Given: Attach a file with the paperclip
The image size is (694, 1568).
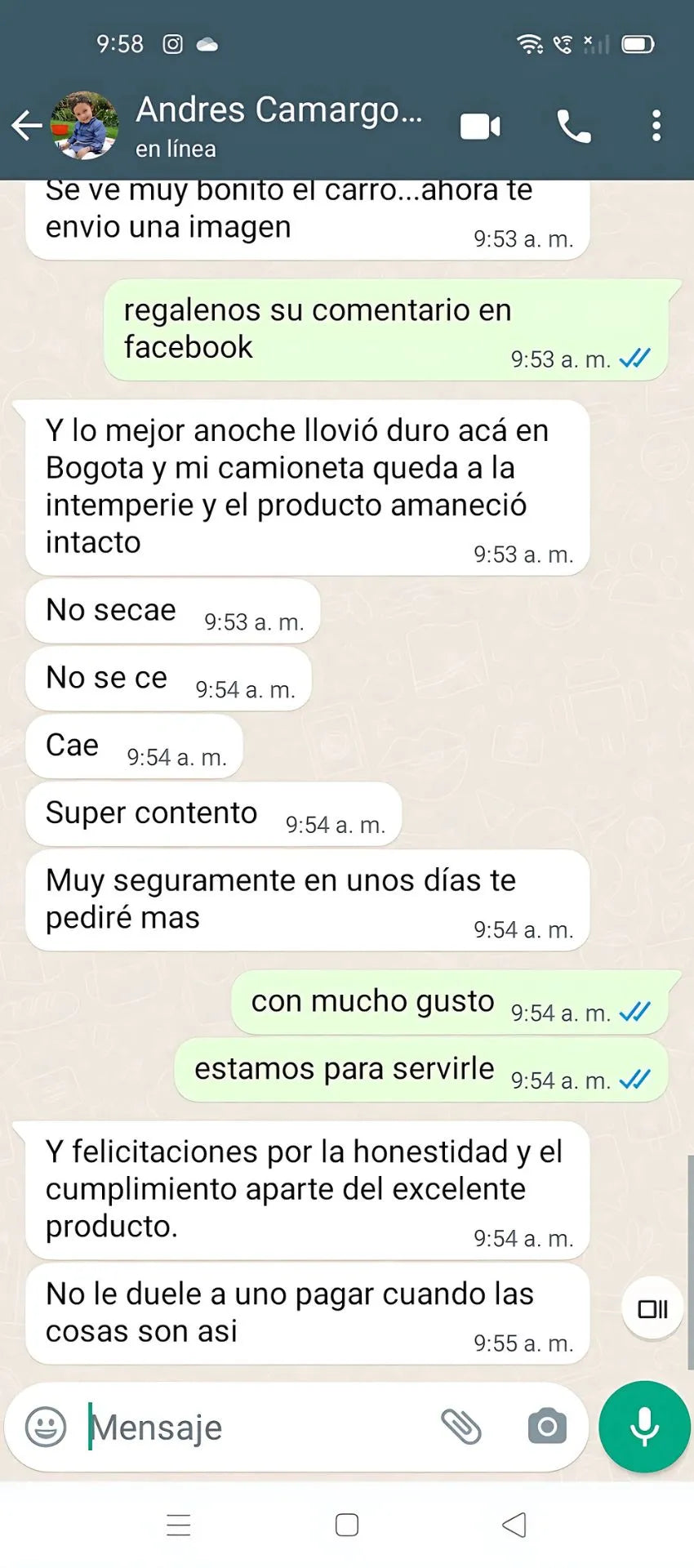Looking at the screenshot, I should pyautogui.click(x=461, y=1427).
